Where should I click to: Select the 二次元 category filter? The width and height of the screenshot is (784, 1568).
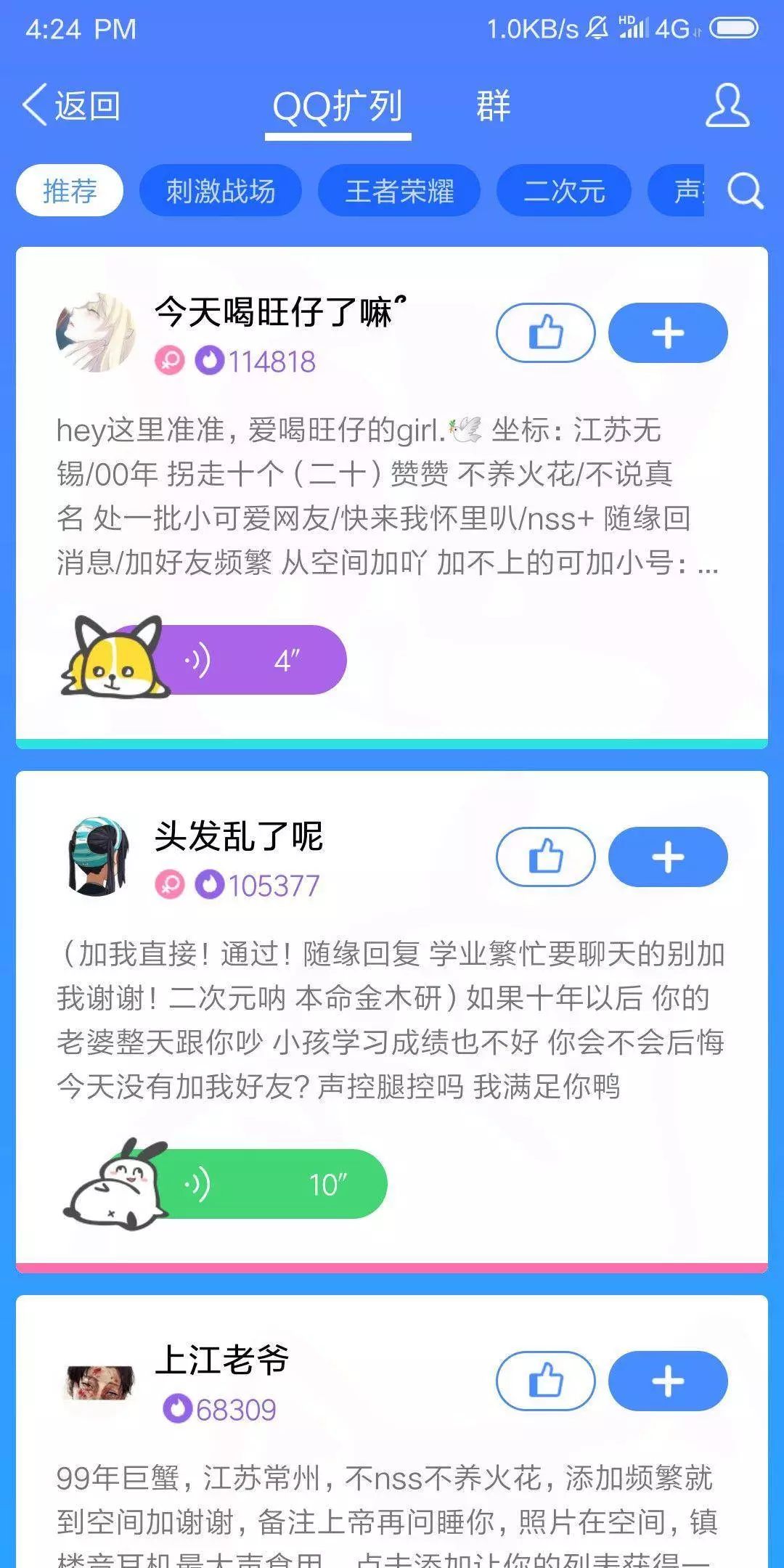click(564, 191)
